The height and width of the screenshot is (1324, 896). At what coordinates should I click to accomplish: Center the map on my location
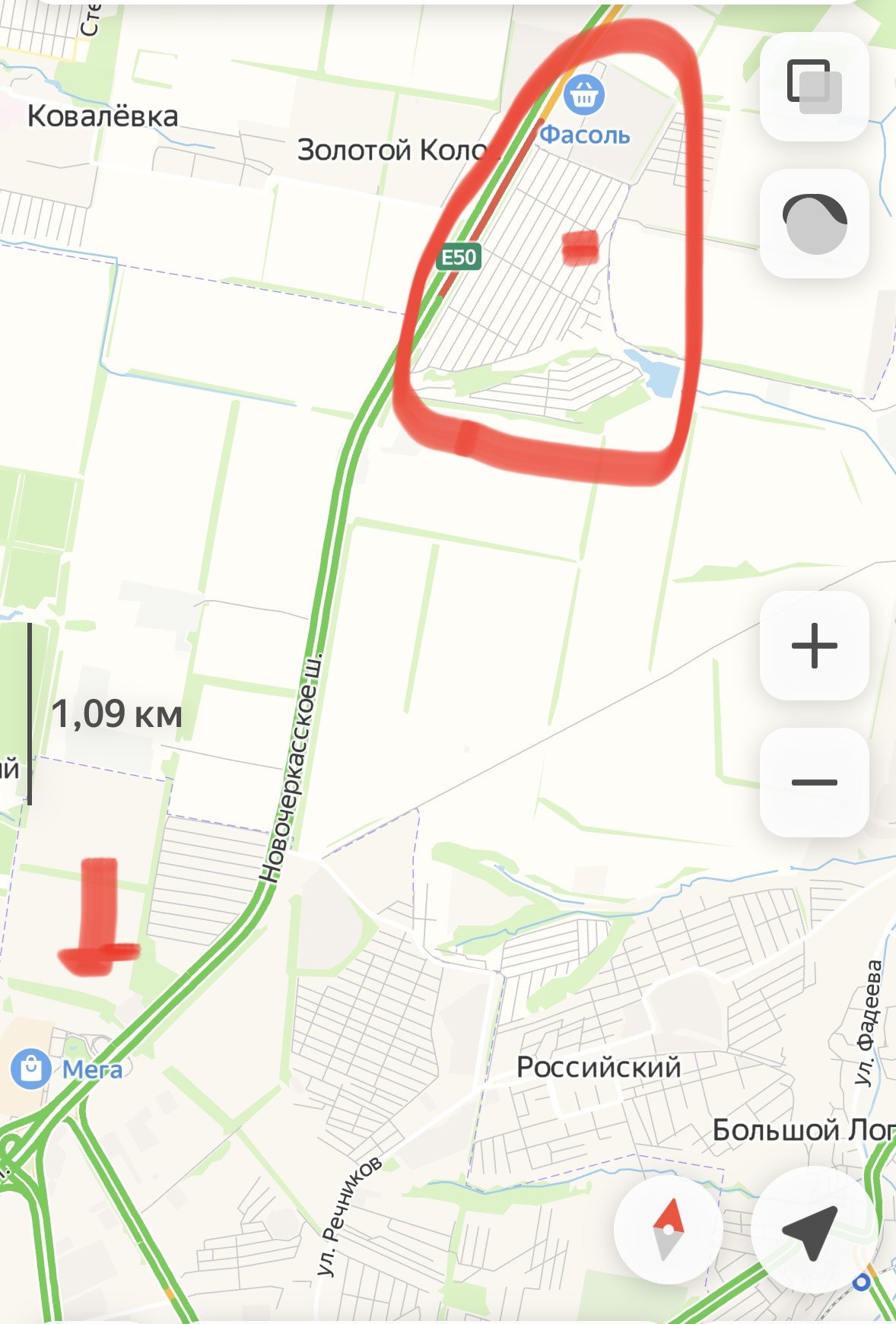tap(811, 1229)
